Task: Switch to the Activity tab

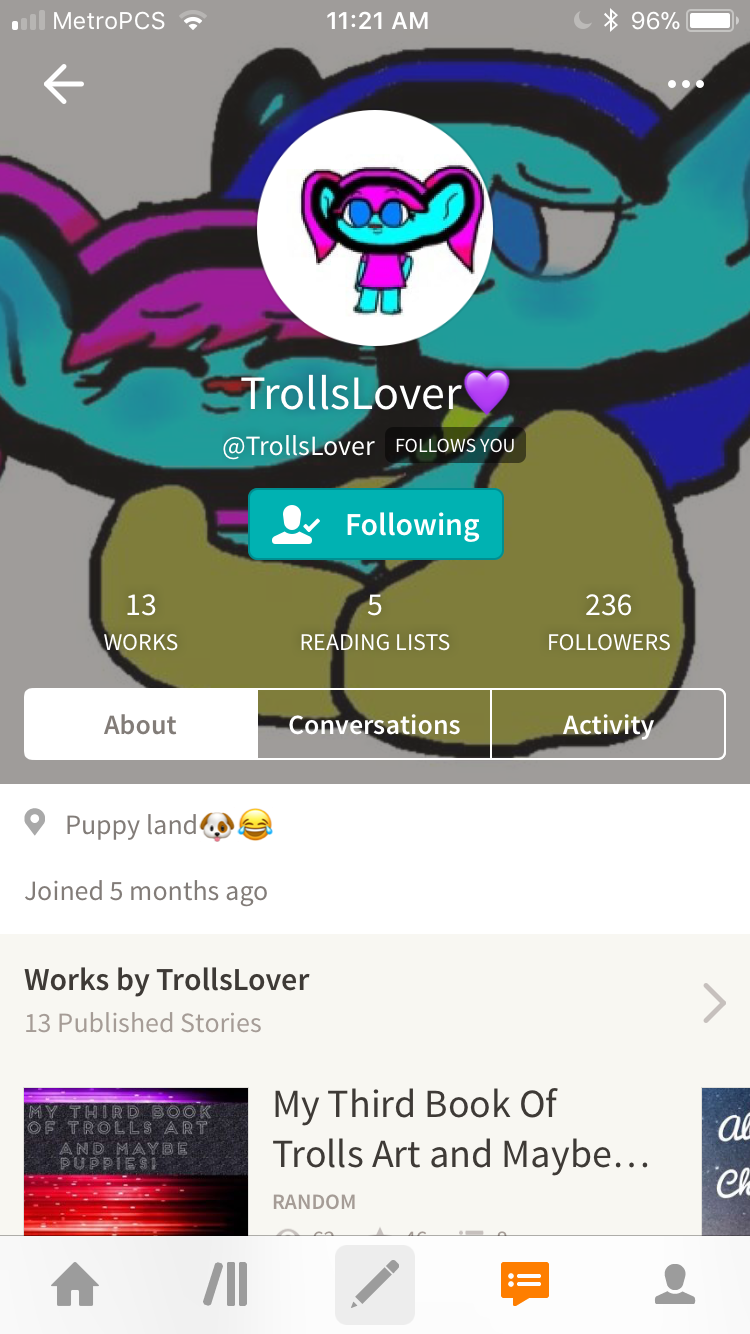Action: (608, 724)
